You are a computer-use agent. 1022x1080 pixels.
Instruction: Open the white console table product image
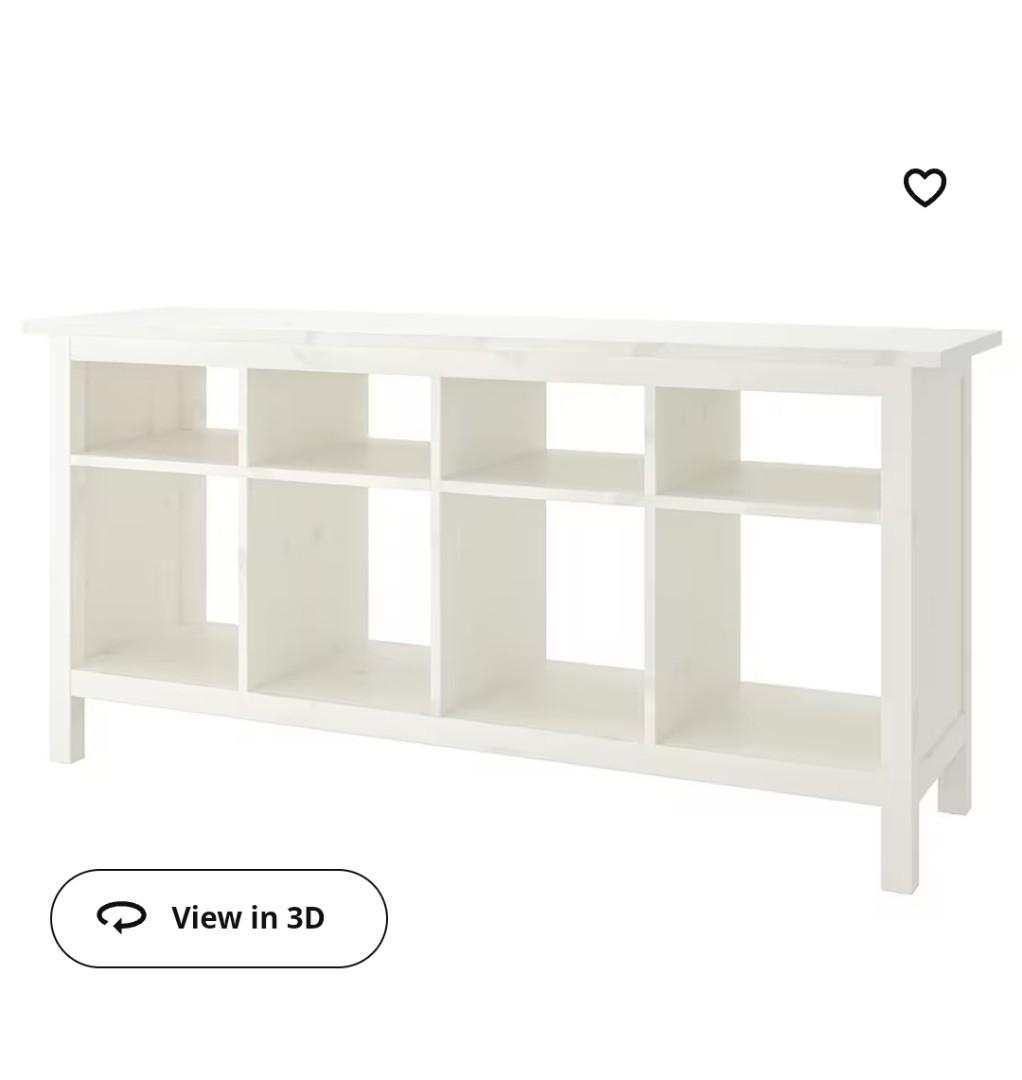[x=510, y=560]
